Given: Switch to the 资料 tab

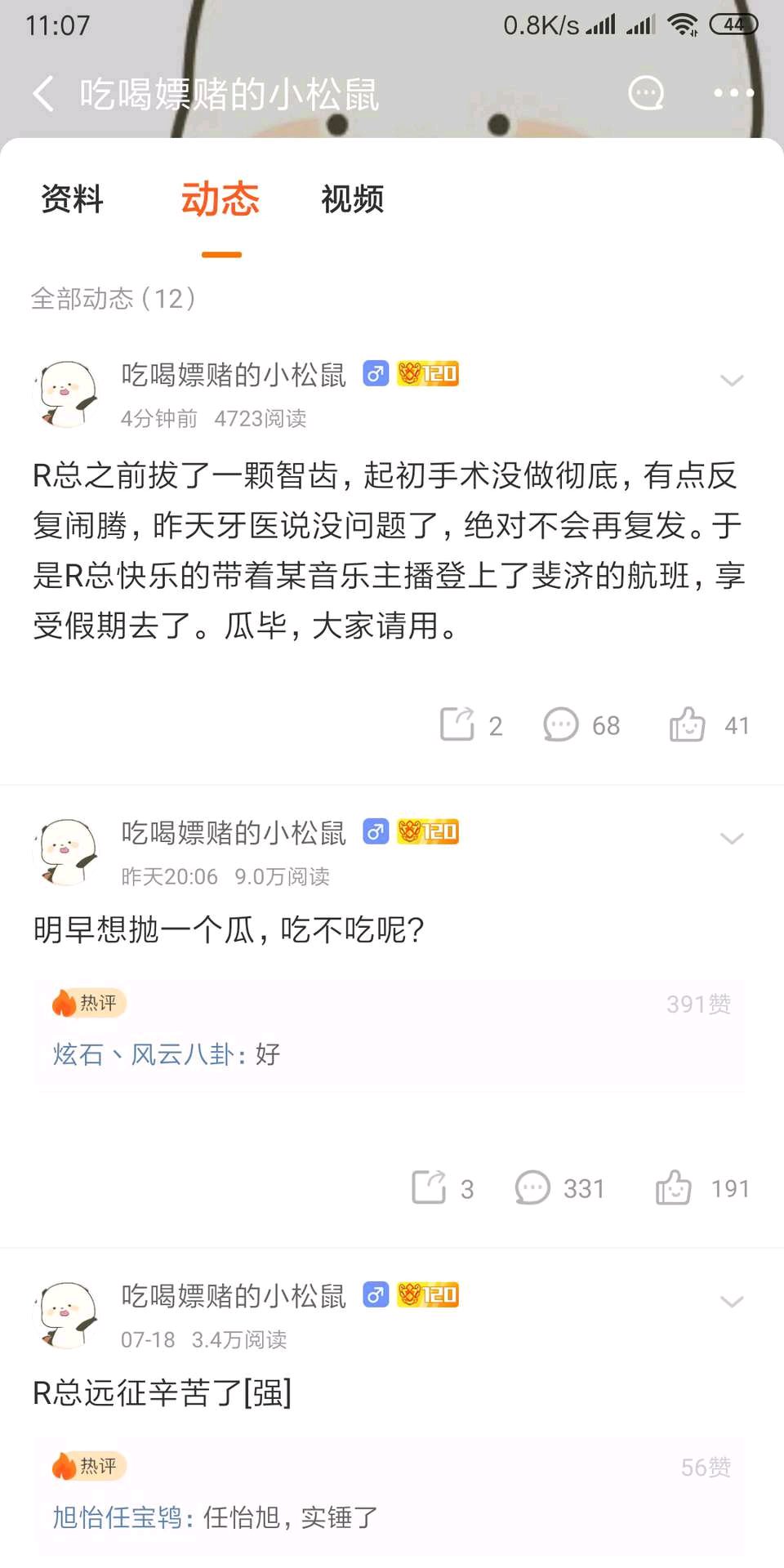Looking at the screenshot, I should pos(73,198).
